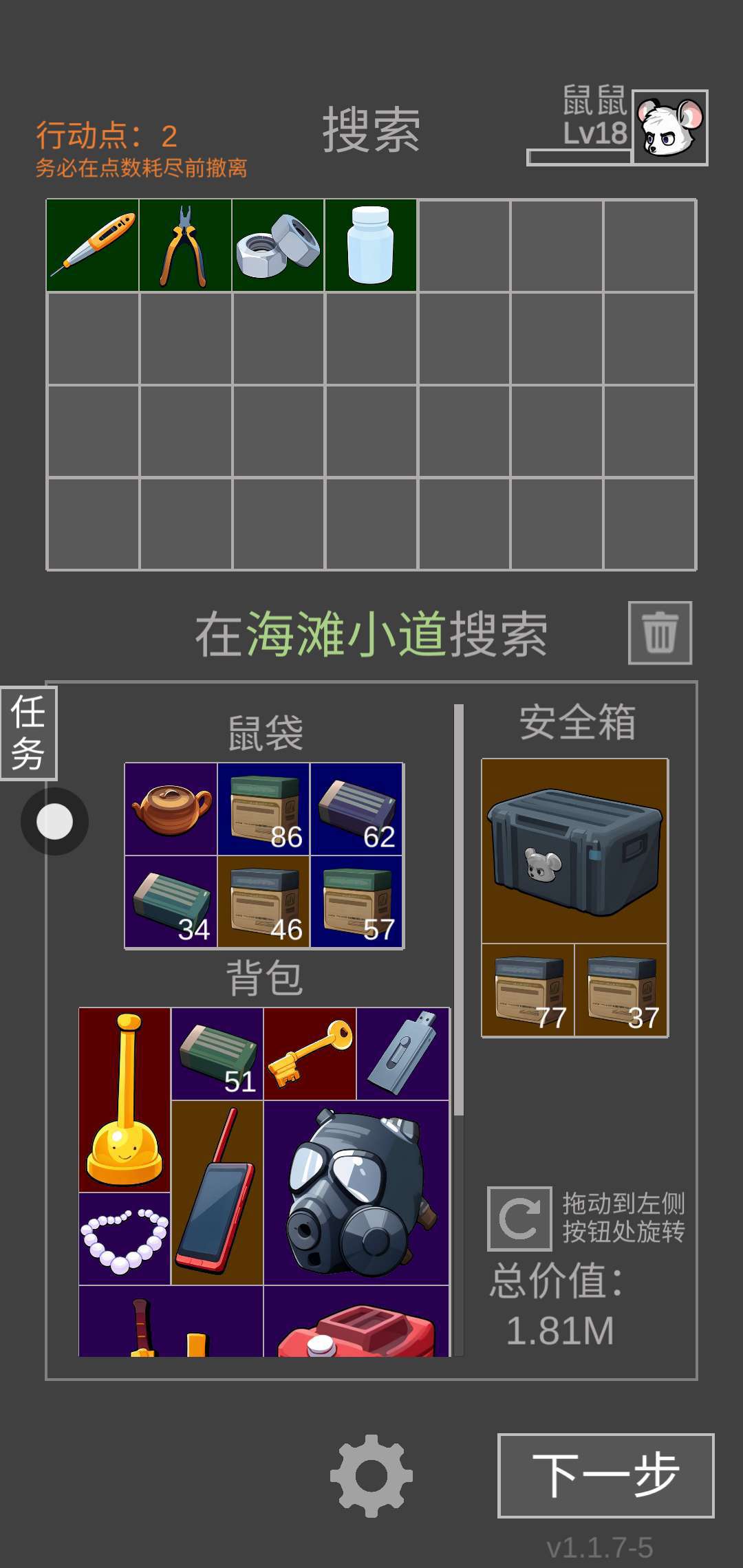Screen dimensions: 743x1568
Task: Open the 任务 tasks panel
Action: click(x=28, y=732)
